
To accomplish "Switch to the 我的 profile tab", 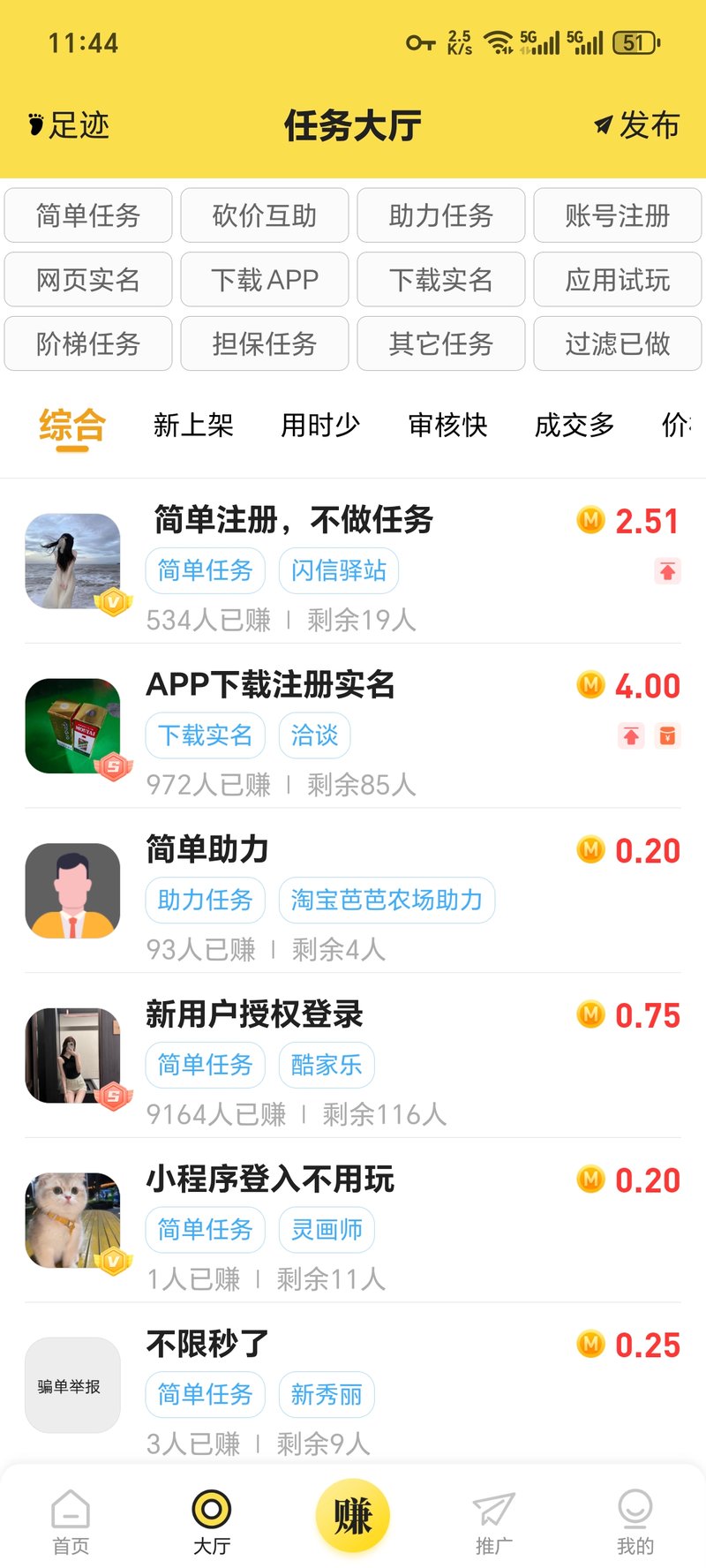I will click(635, 1522).
